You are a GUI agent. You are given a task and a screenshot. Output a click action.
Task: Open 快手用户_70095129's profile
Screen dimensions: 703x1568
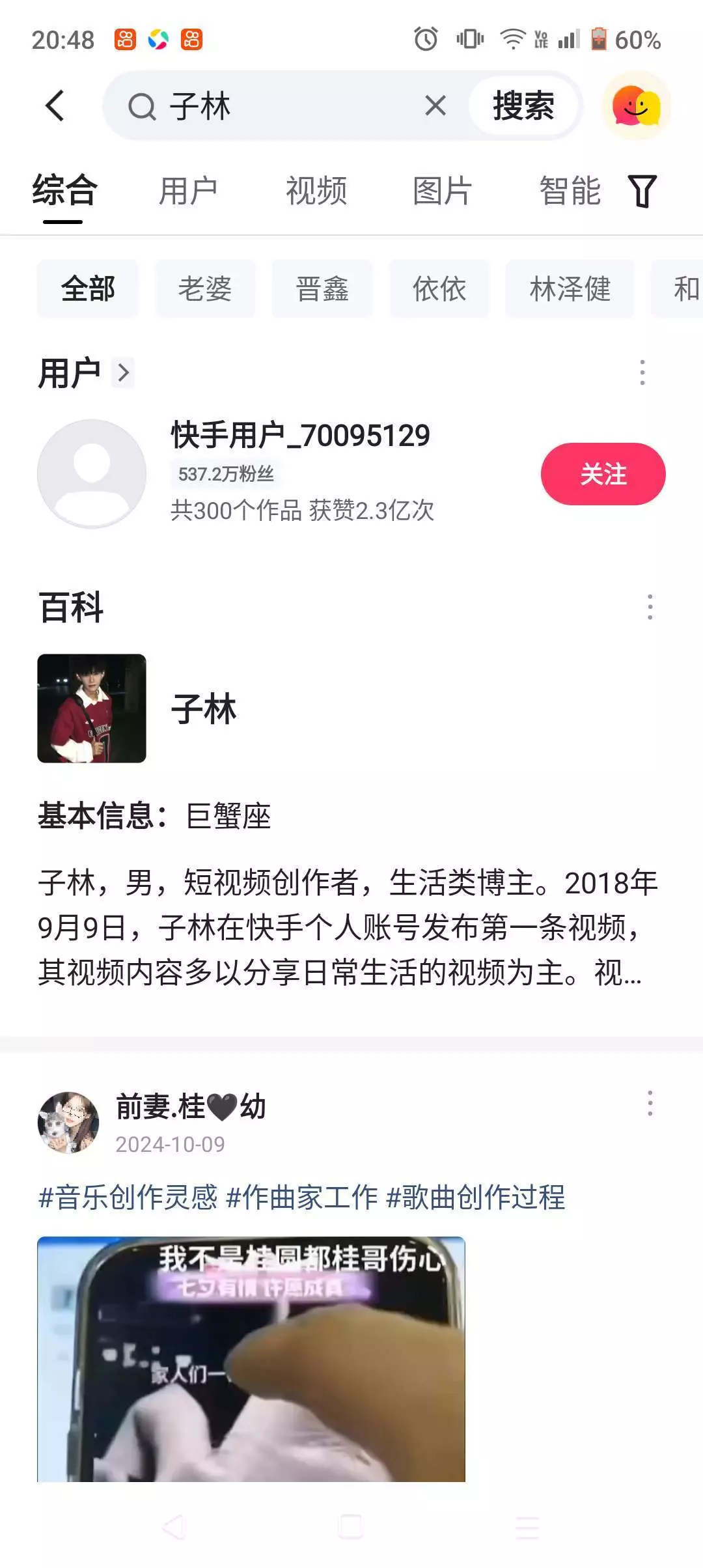coord(299,435)
